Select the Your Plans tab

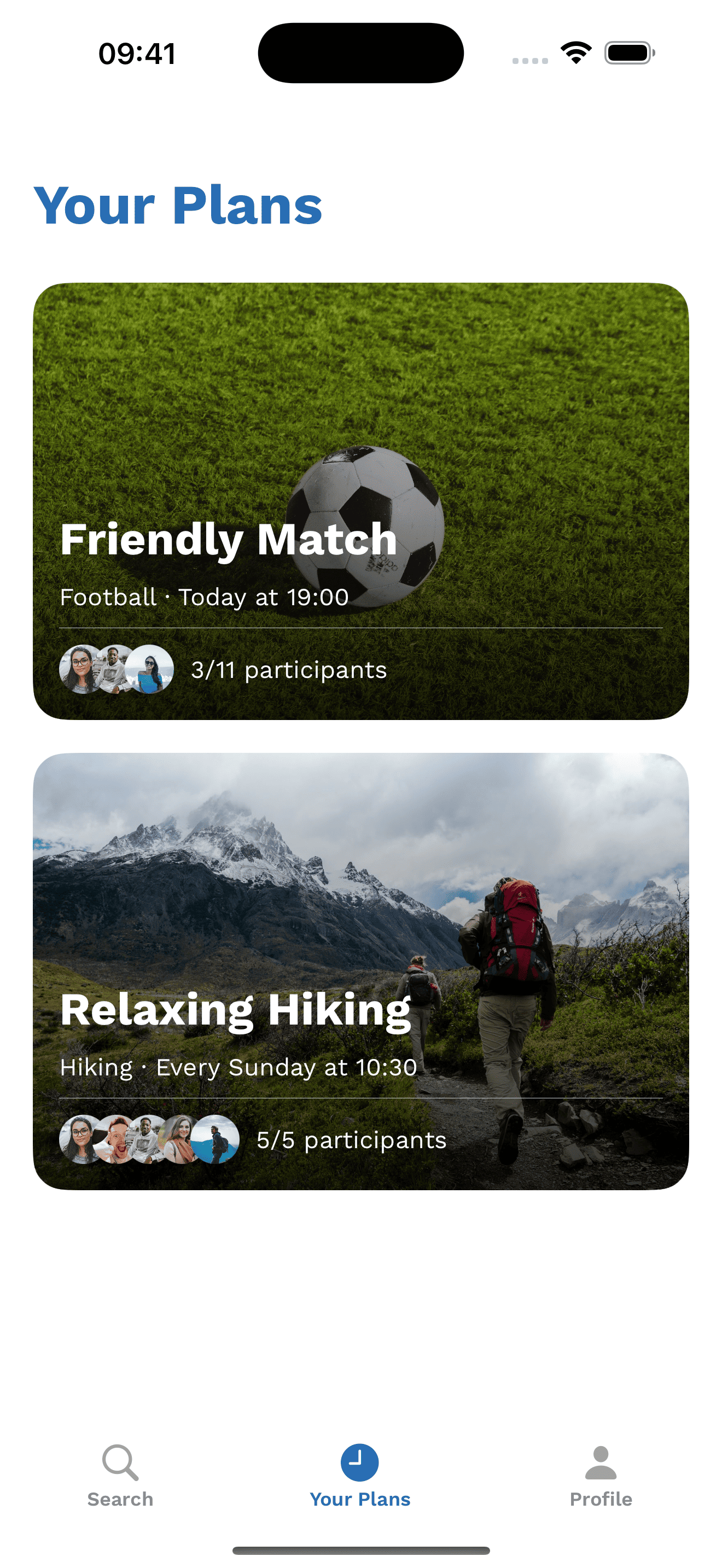click(360, 1475)
